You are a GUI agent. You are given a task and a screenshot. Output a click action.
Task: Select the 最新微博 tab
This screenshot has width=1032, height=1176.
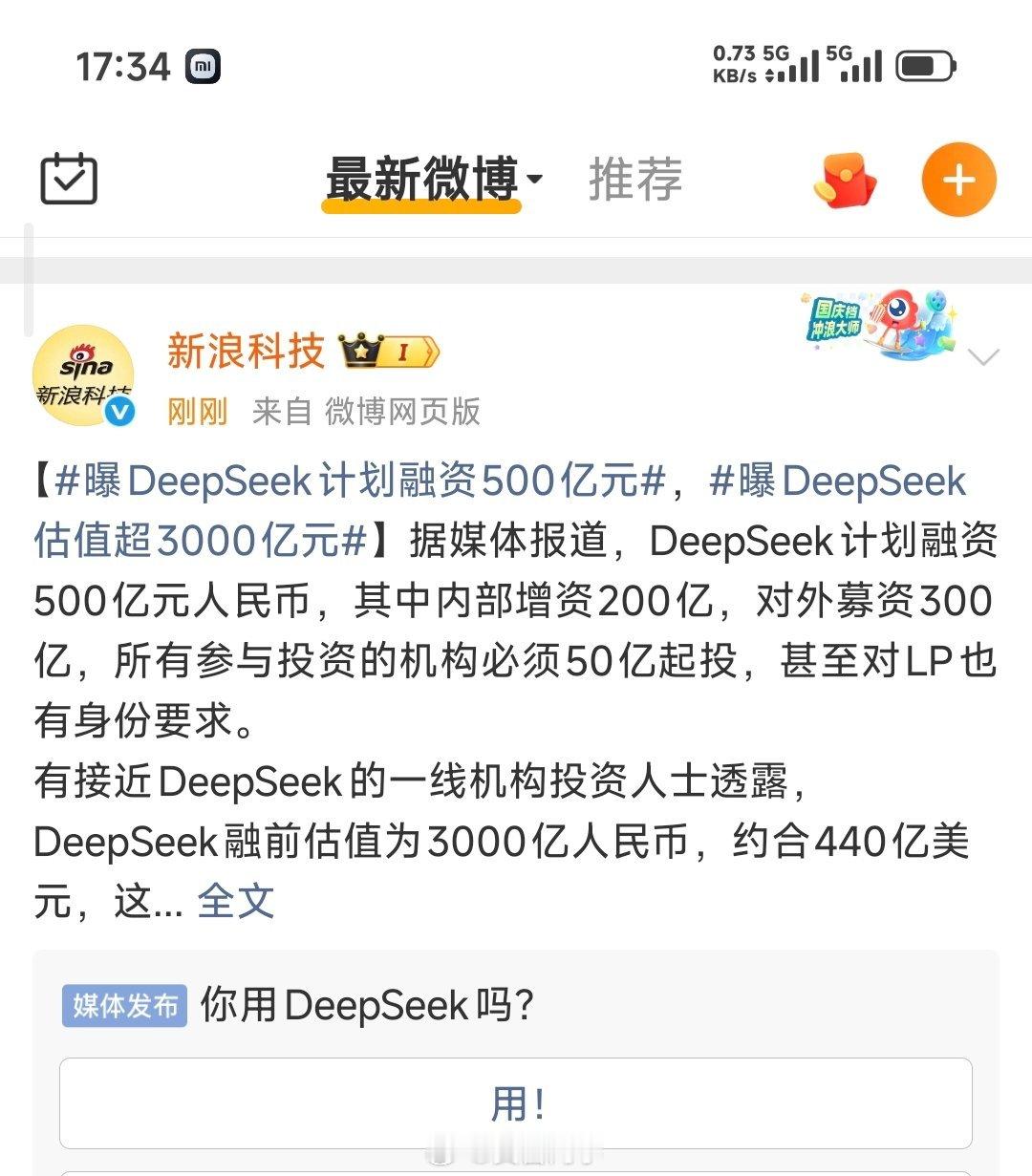click(x=420, y=178)
